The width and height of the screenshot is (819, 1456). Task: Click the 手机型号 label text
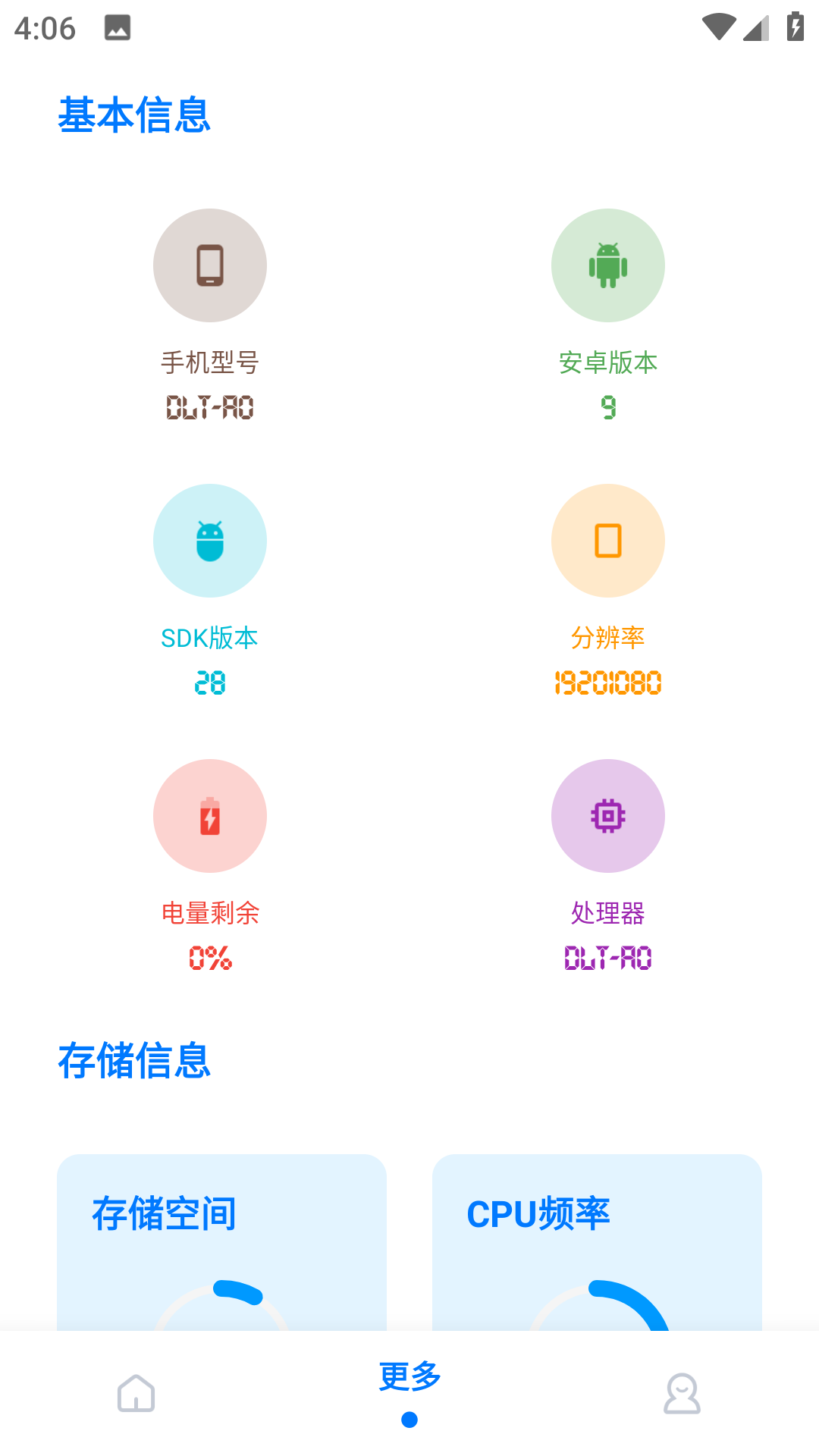click(210, 362)
